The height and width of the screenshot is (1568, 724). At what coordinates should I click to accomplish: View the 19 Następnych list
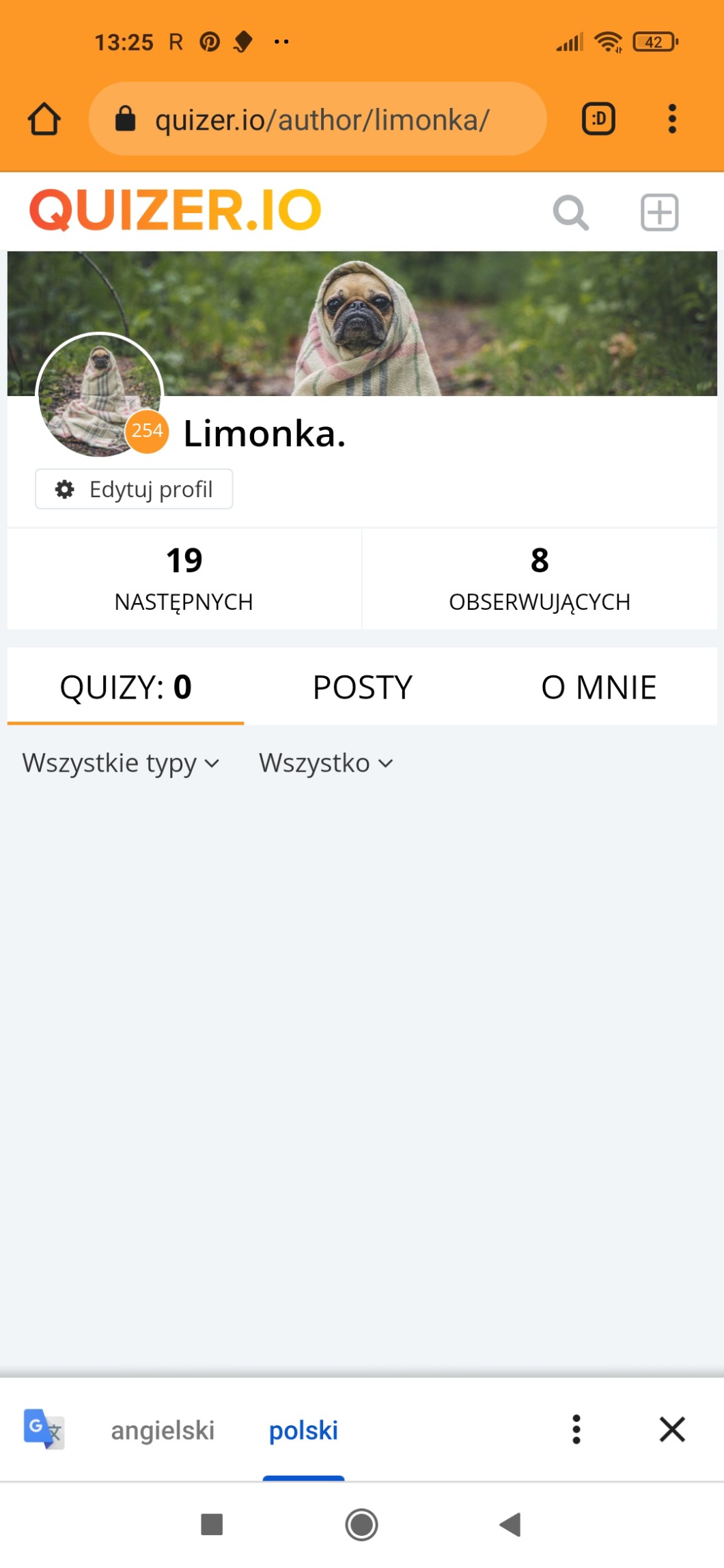tap(184, 578)
